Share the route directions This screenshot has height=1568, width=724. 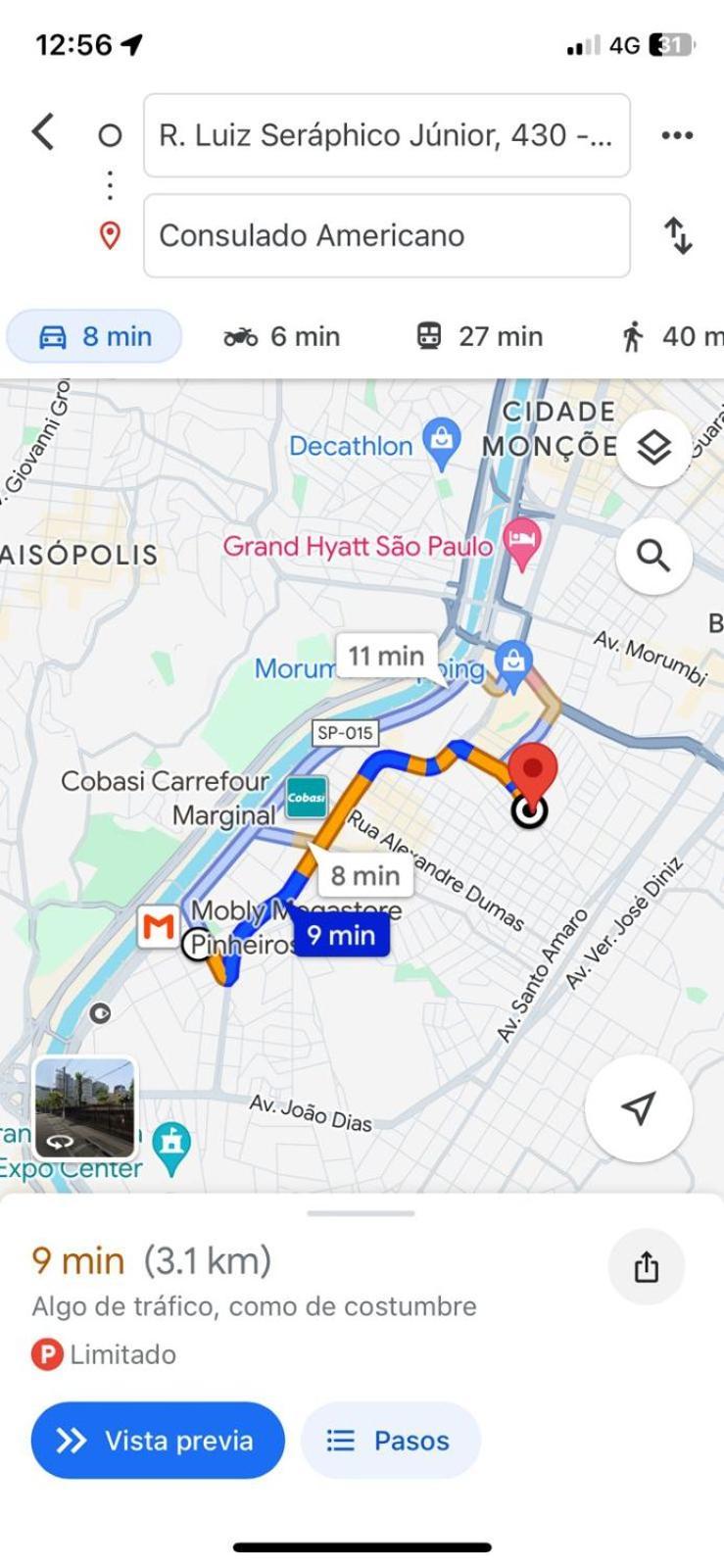click(x=646, y=1266)
